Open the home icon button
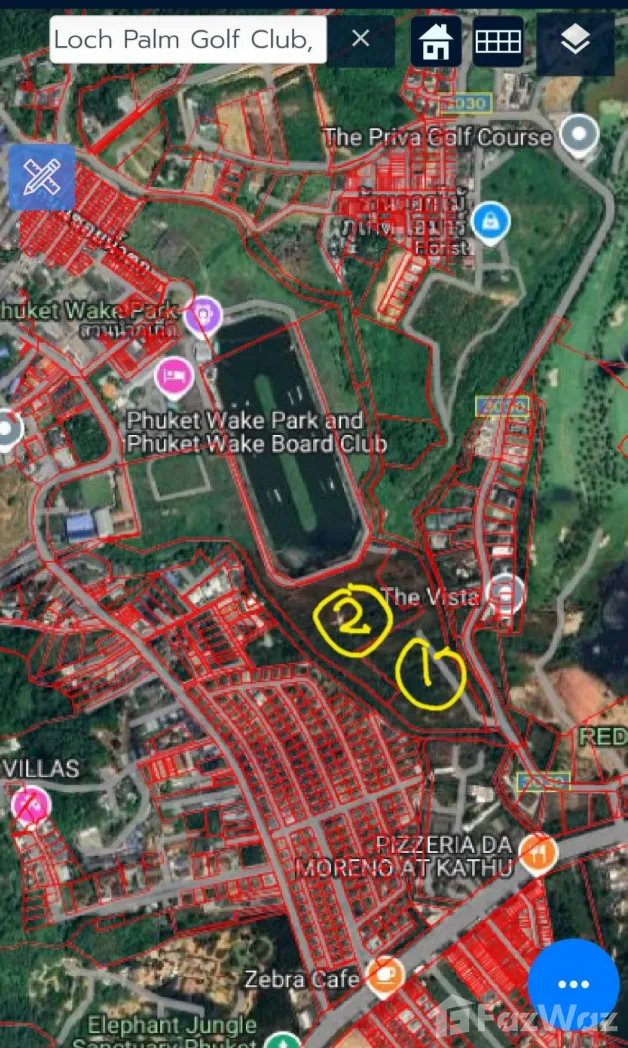The image size is (628, 1048). [436, 41]
